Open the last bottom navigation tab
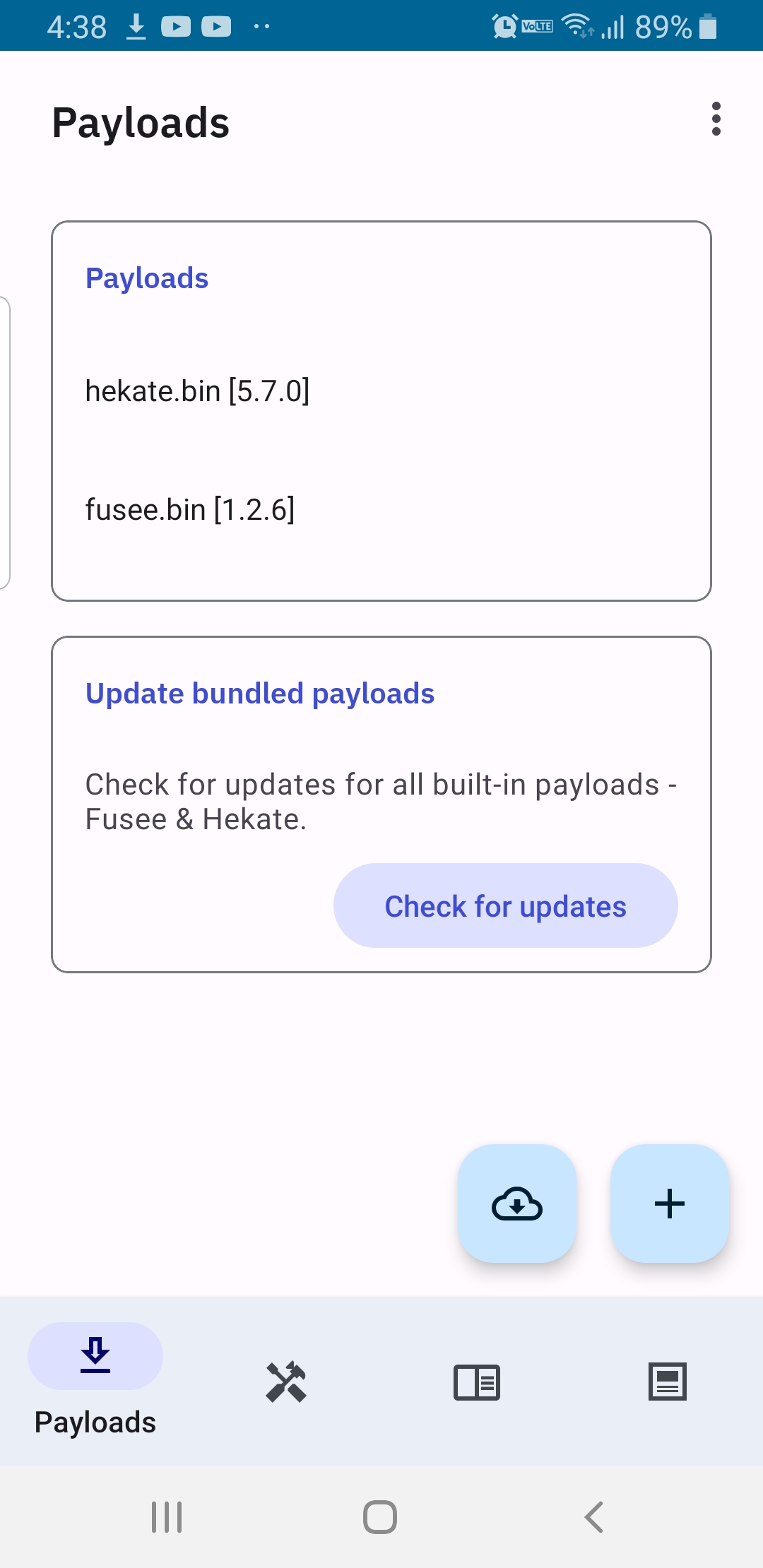The width and height of the screenshot is (763, 1568). pyautogui.click(x=668, y=1382)
